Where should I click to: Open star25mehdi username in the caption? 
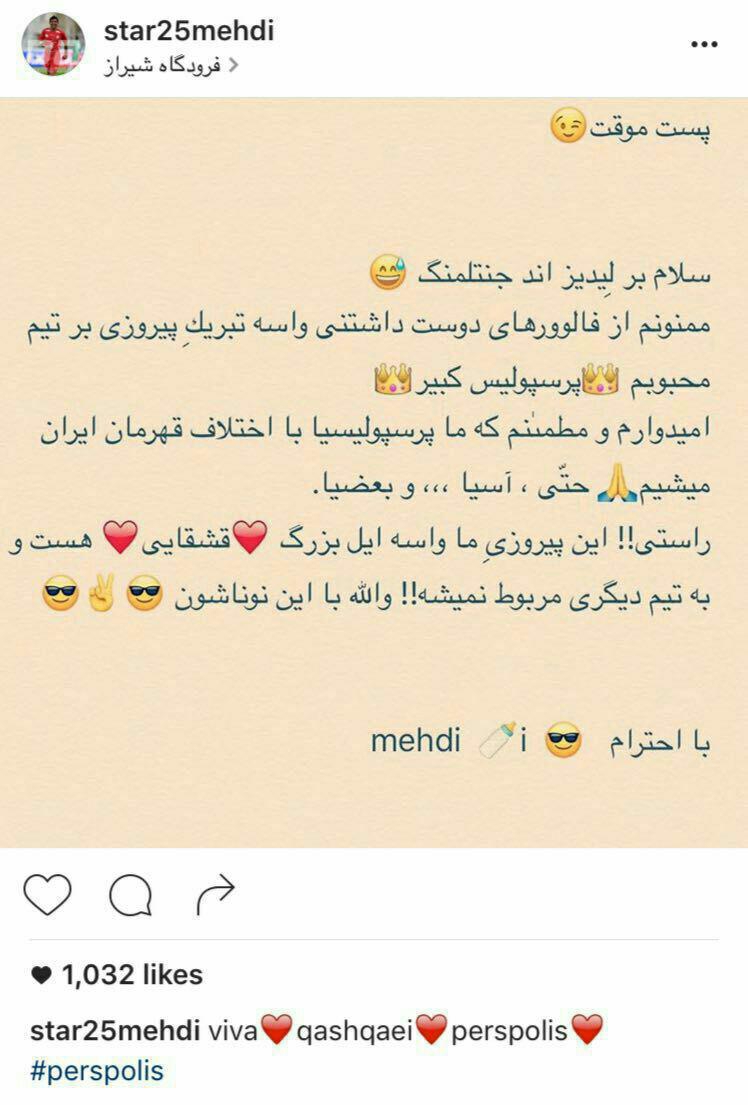click(114, 1030)
